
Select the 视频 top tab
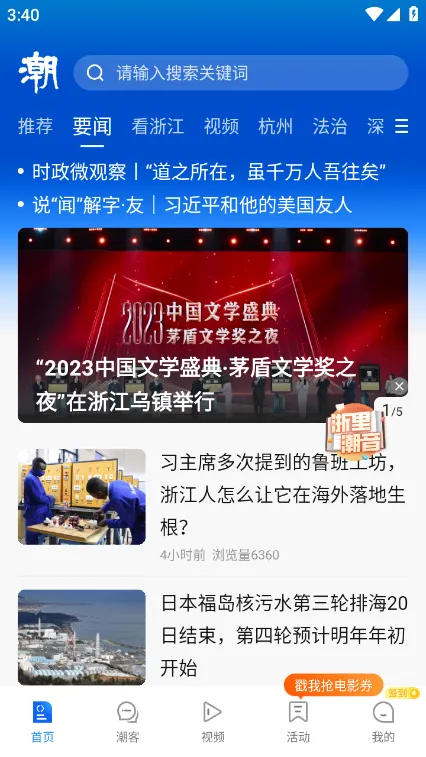[x=221, y=126]
